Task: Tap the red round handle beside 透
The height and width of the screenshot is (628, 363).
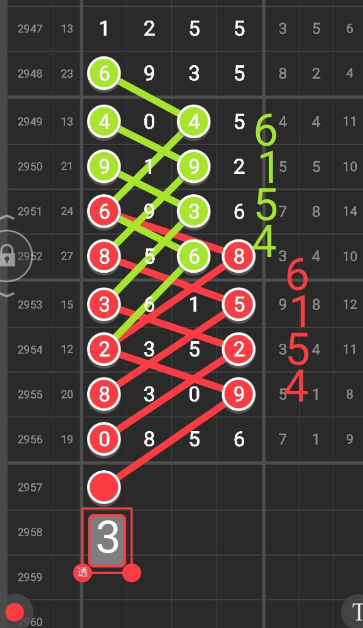Action: click(131, 573)
